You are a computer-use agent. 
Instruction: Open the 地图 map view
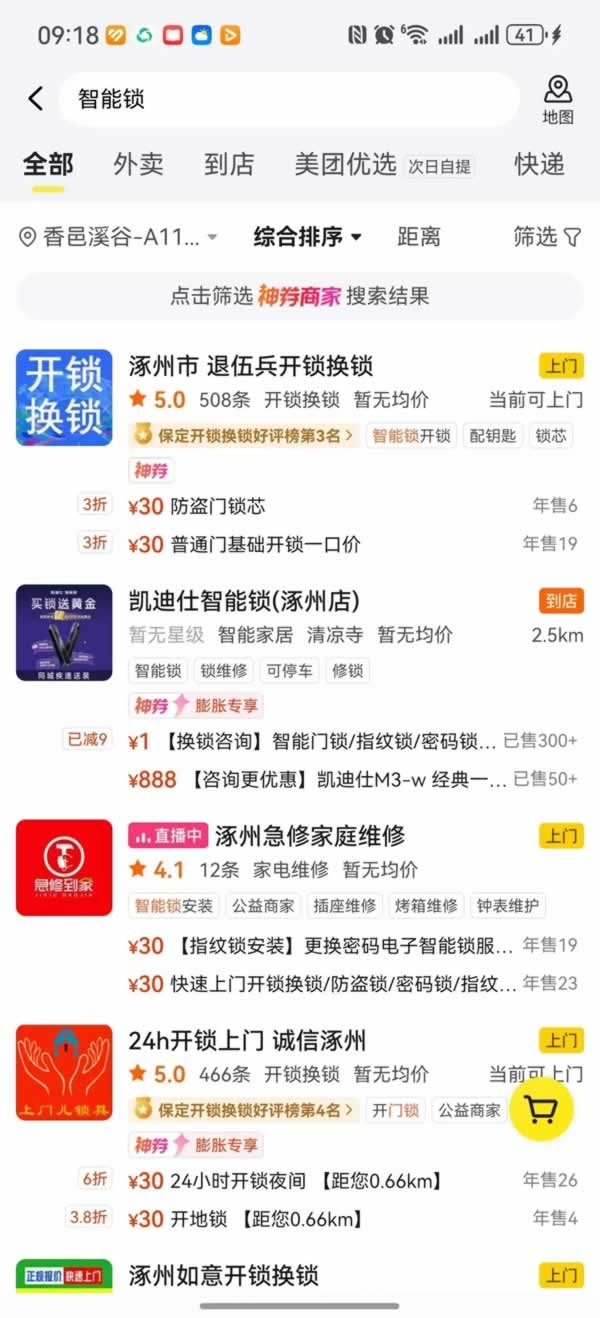click(x=557, y=99)
